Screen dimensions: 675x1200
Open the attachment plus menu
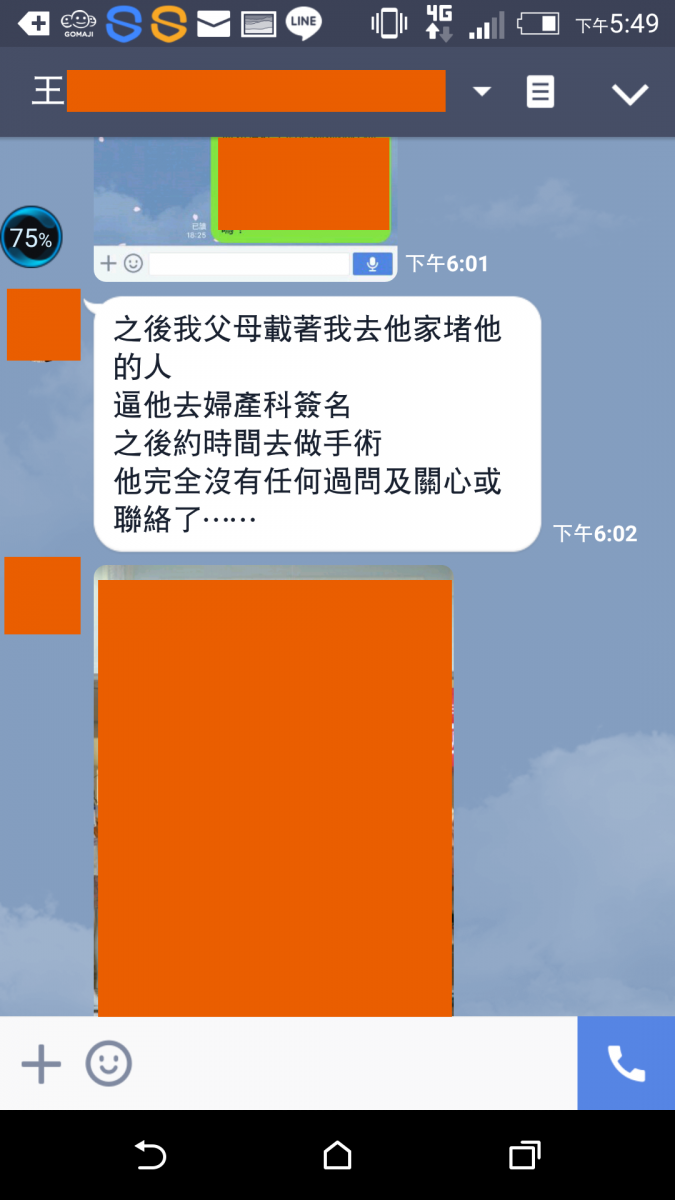[41, 1063]
